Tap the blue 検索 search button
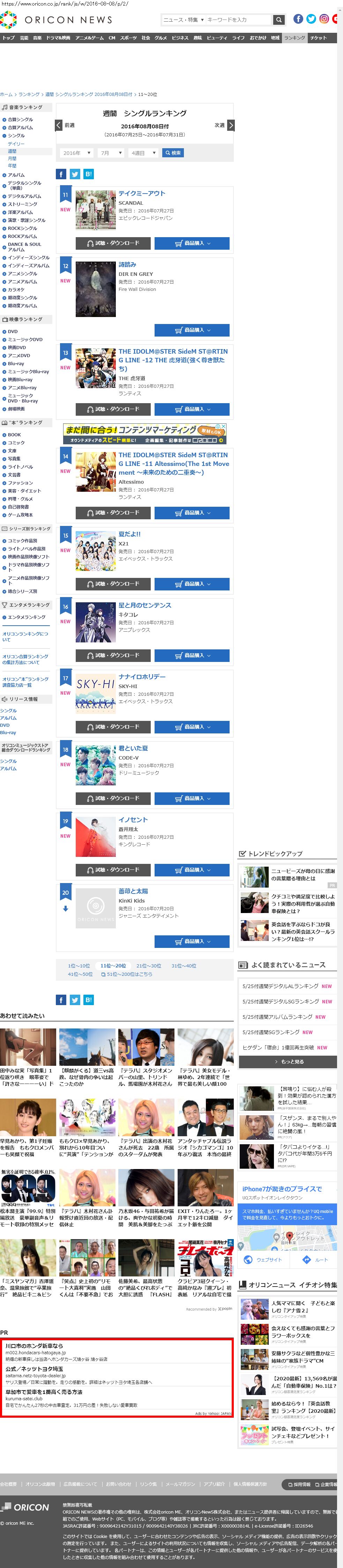The image size is (343, 1568). (x=173, y=153)
